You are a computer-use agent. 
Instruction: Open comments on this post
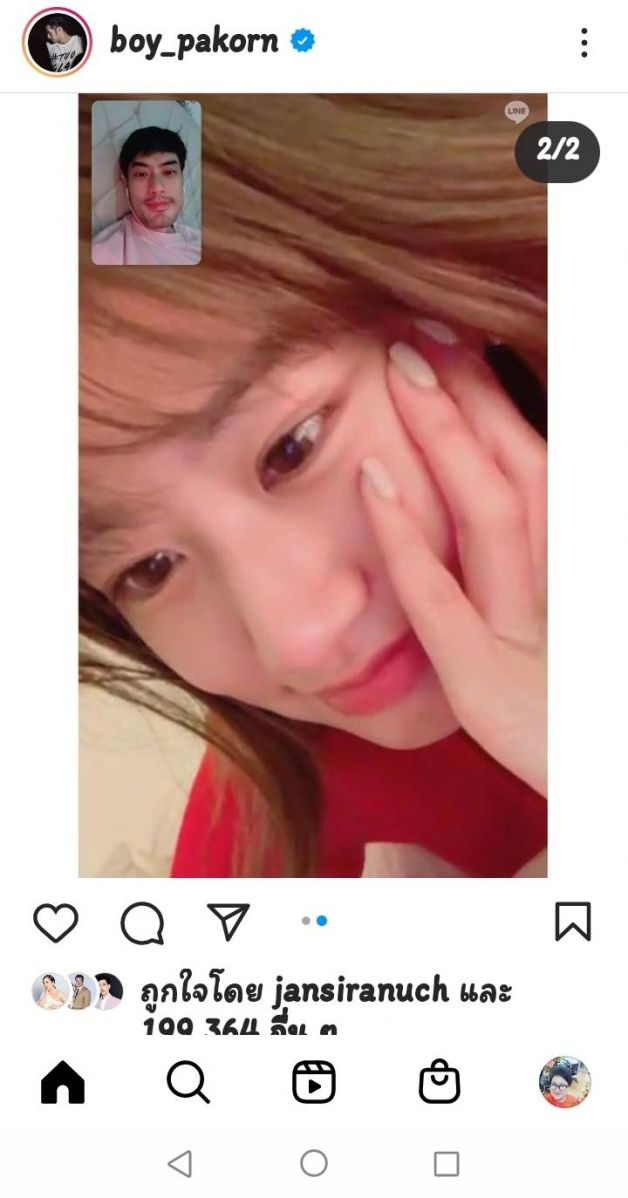142,923
